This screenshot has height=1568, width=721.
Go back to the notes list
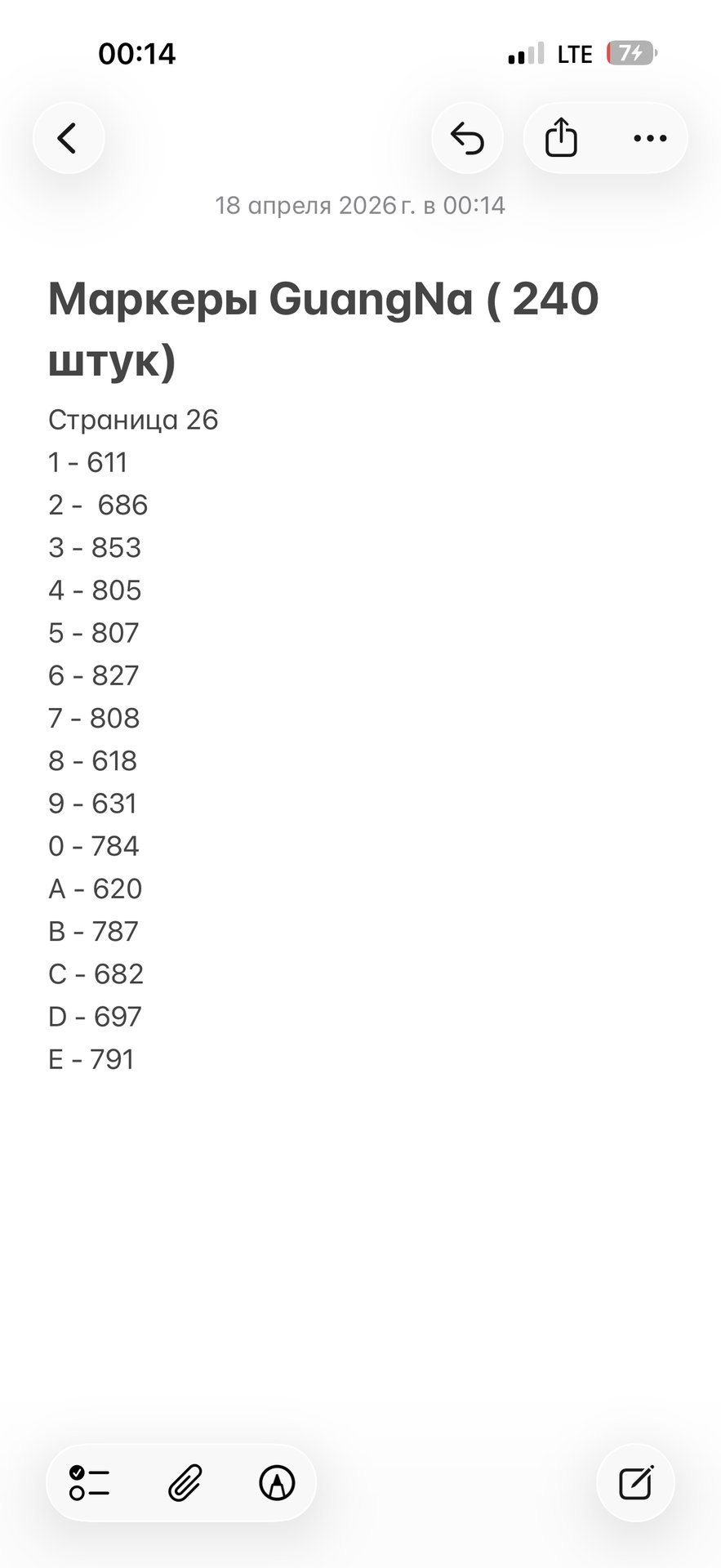(x=69, y=138)
